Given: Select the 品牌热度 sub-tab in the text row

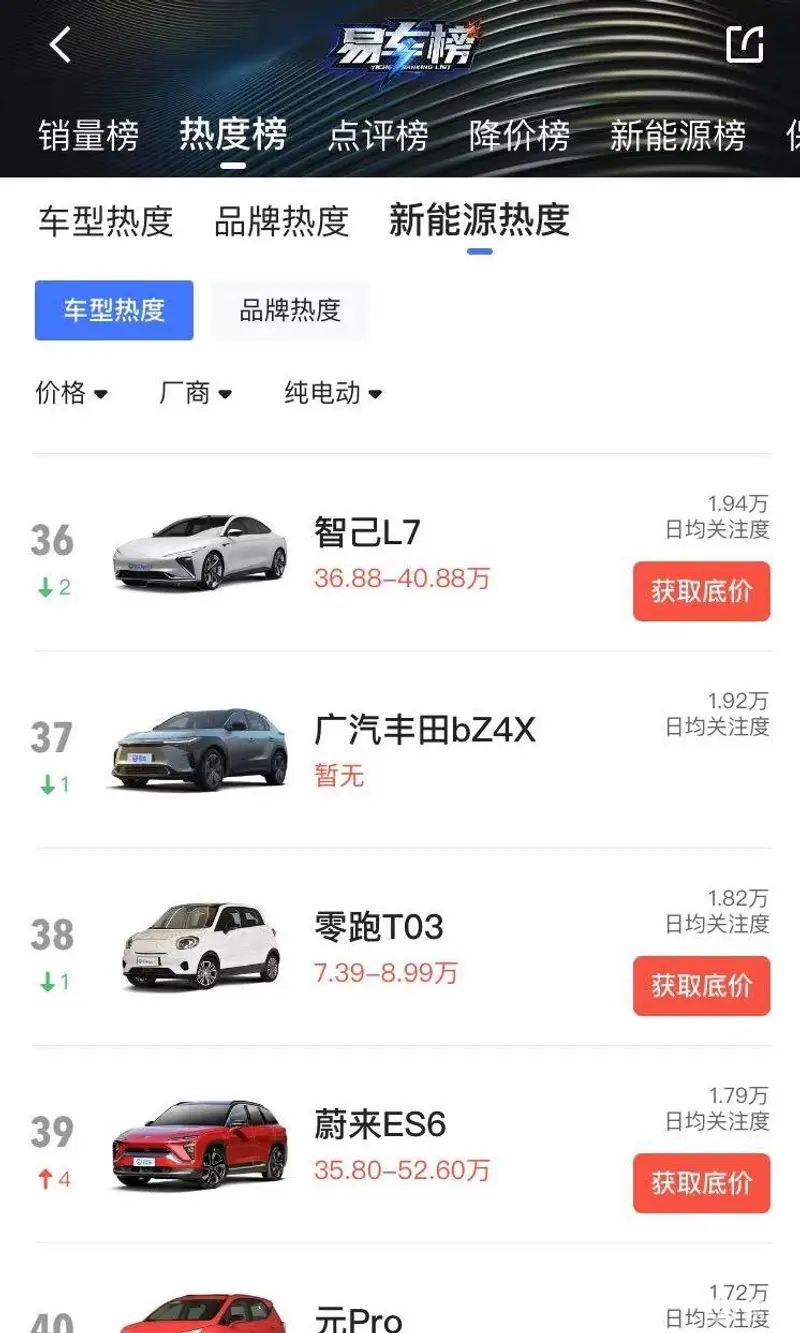Looking at the screenshot, I should pos(281,221).
